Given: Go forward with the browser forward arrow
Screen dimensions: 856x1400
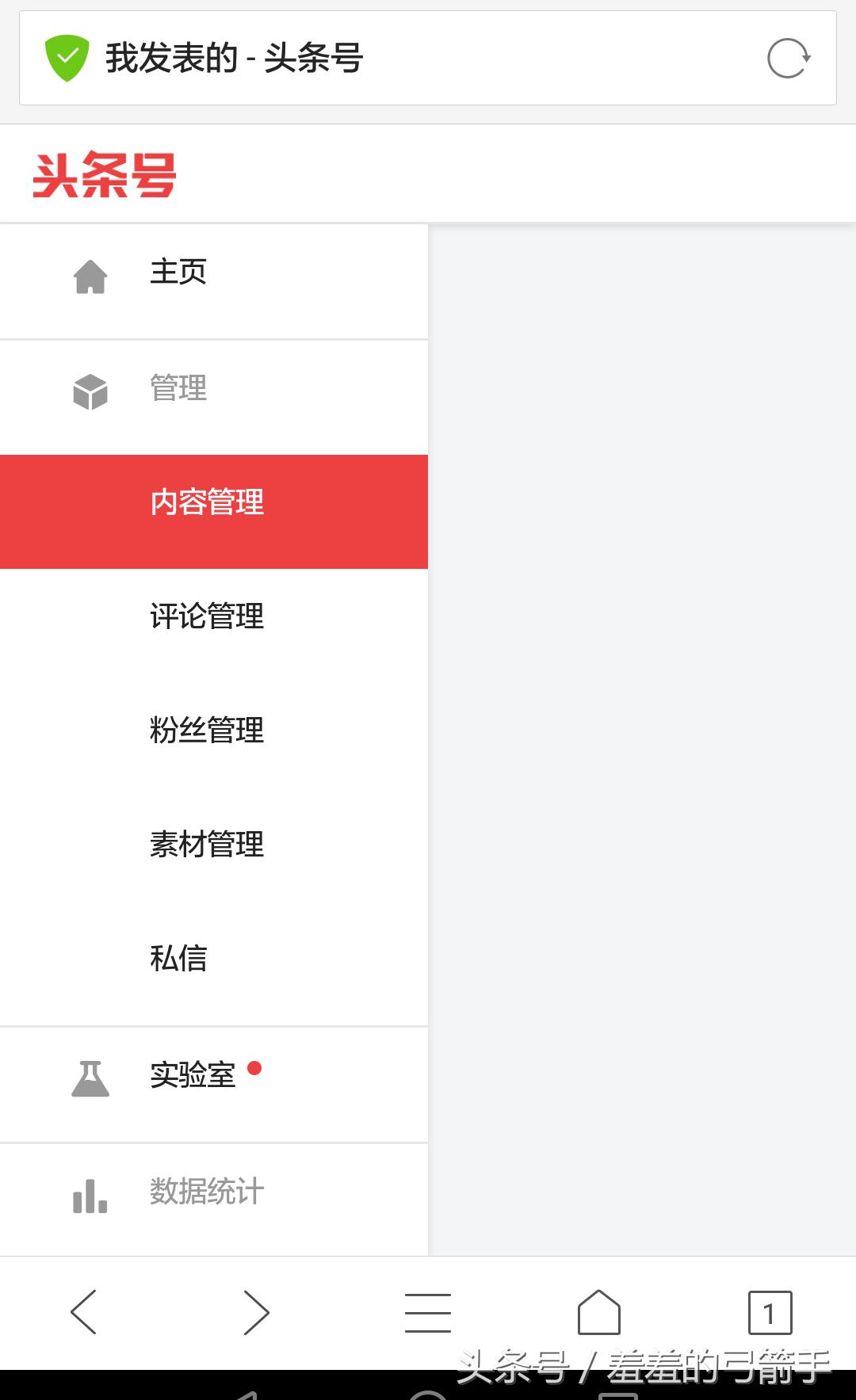Looking at the screenshot, I should point(256,1312).
